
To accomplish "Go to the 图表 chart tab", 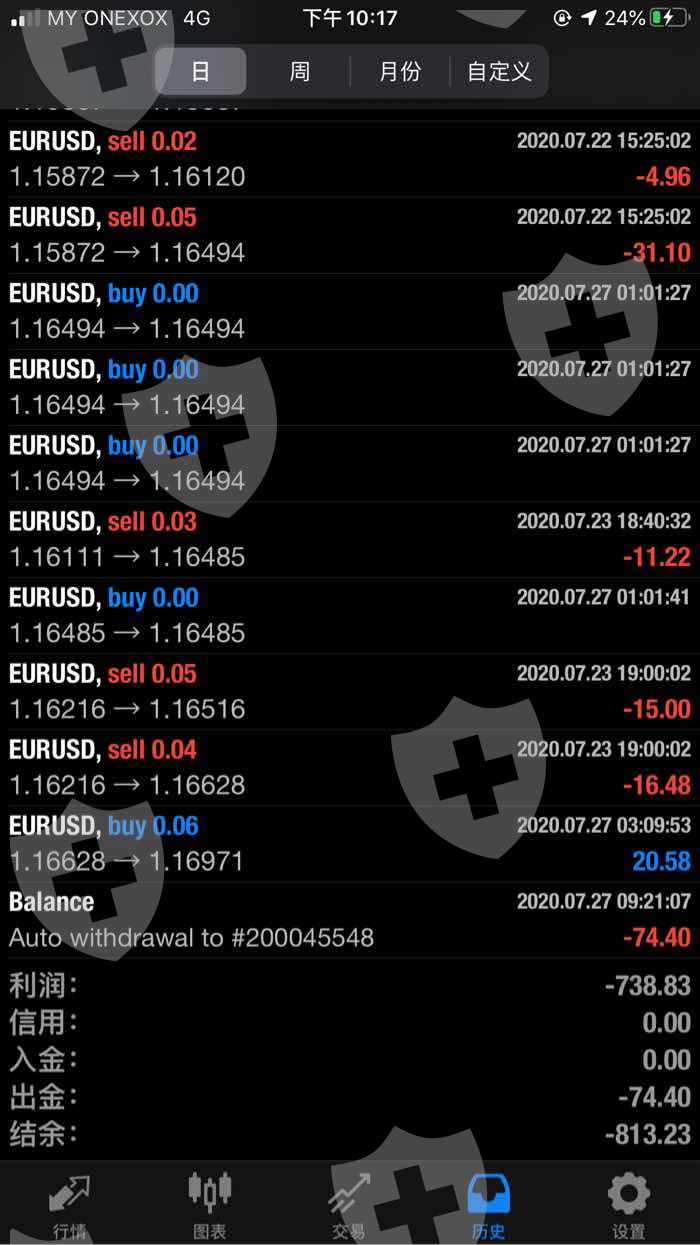I will (209, 1205).
